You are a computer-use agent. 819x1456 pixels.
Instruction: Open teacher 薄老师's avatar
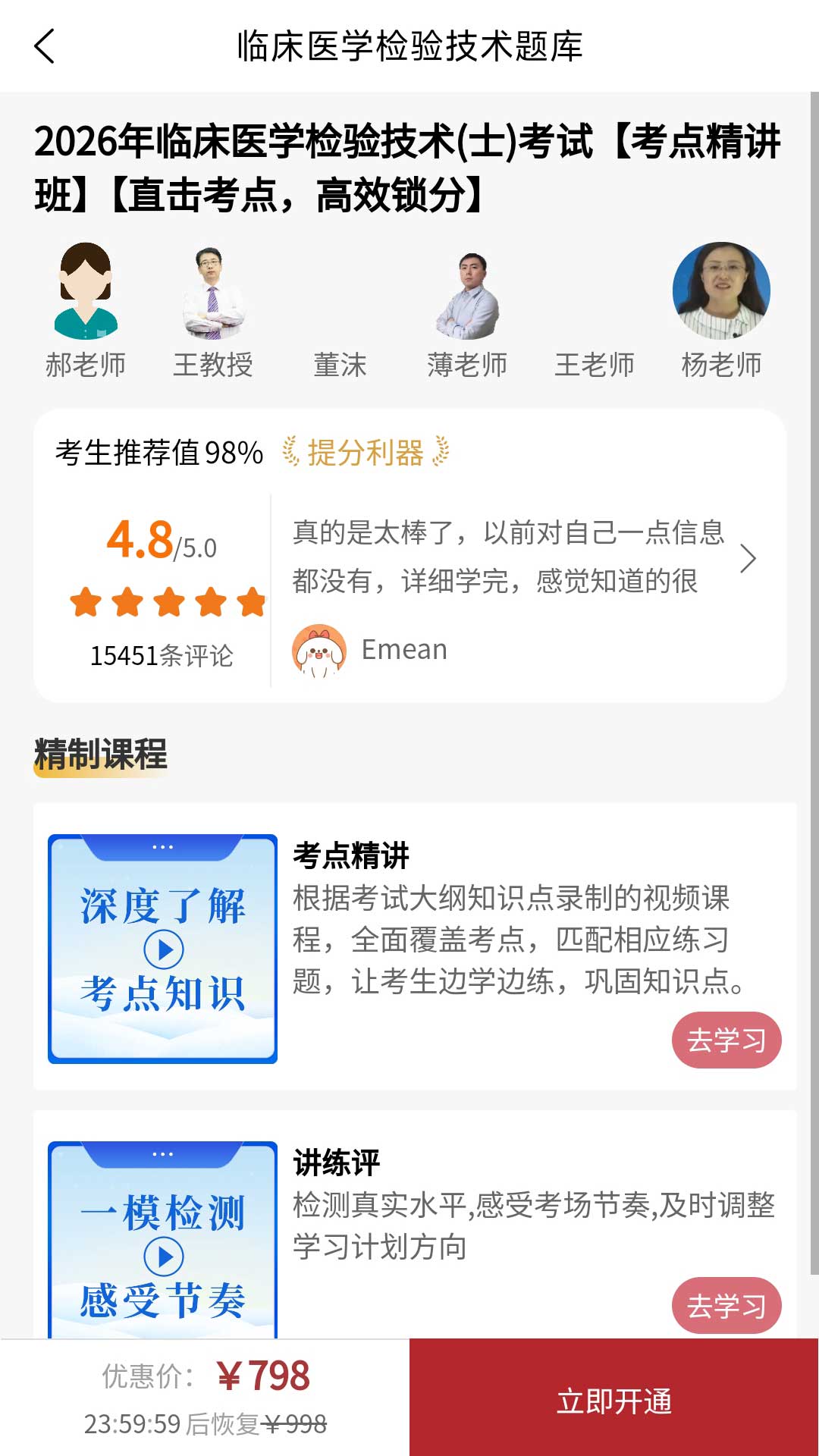468,292
